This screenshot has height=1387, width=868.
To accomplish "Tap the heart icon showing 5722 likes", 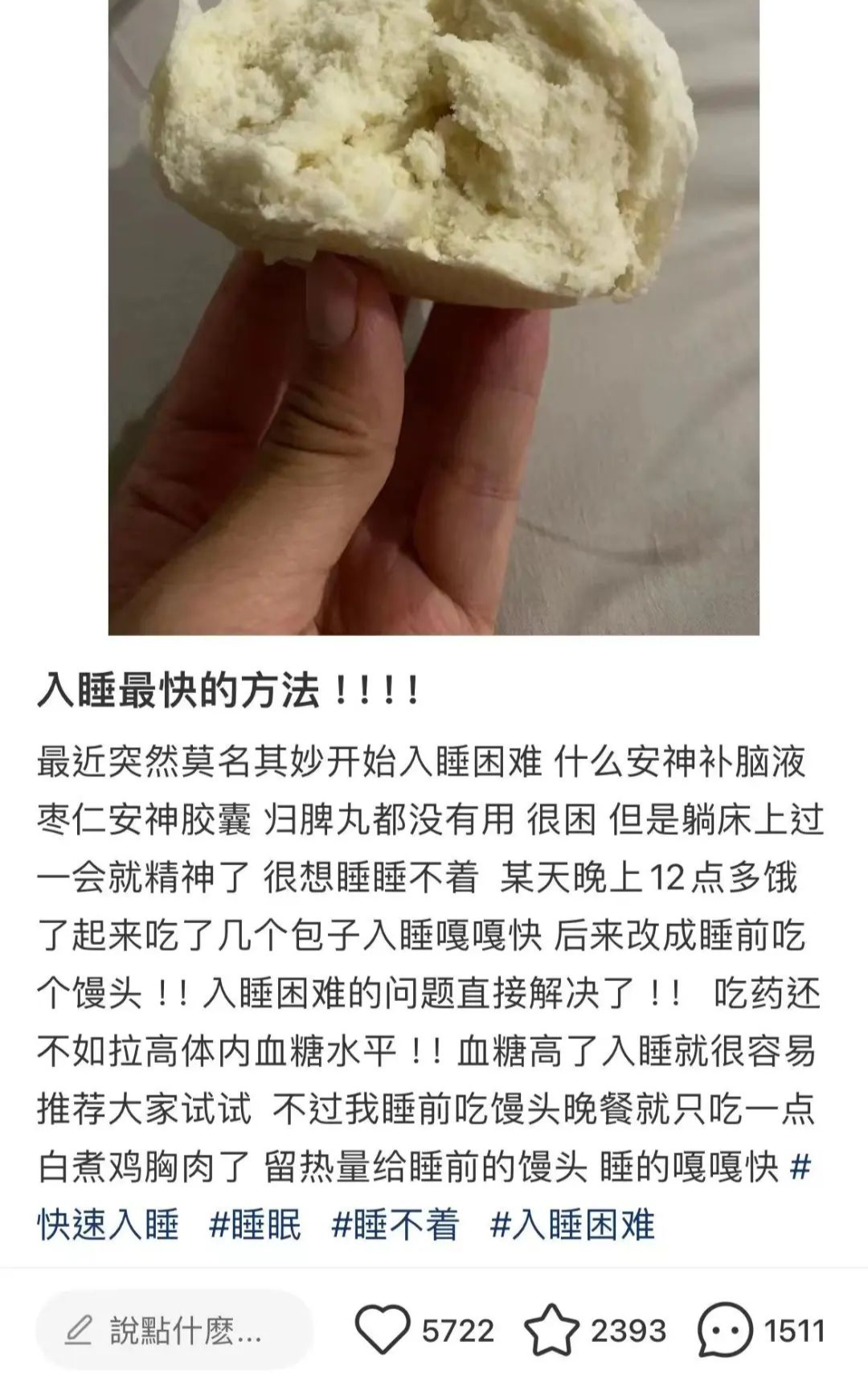I will coord(384,1328).
